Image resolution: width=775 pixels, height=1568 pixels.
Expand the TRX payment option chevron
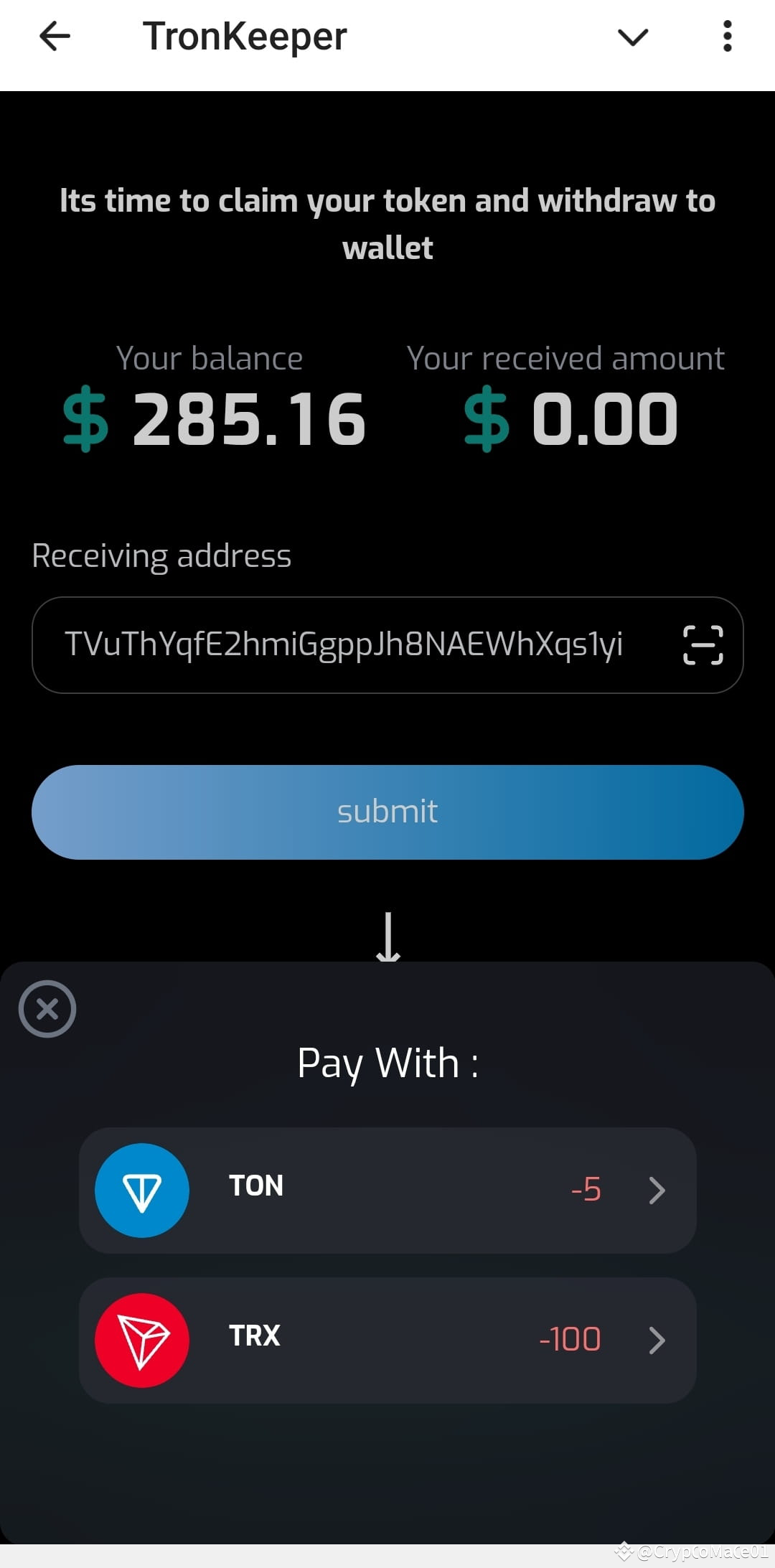657,1340
